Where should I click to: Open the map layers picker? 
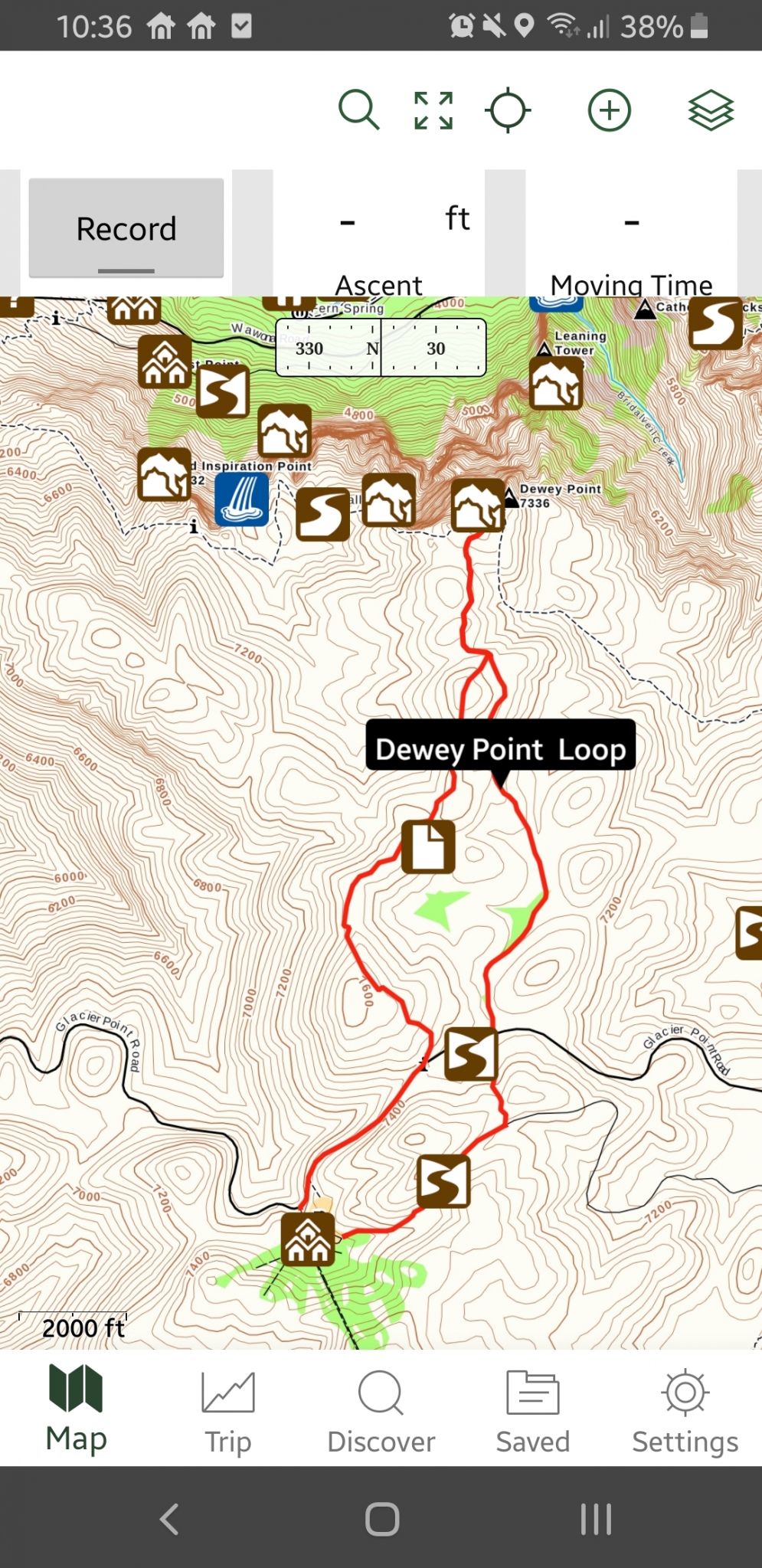point(711,110)
